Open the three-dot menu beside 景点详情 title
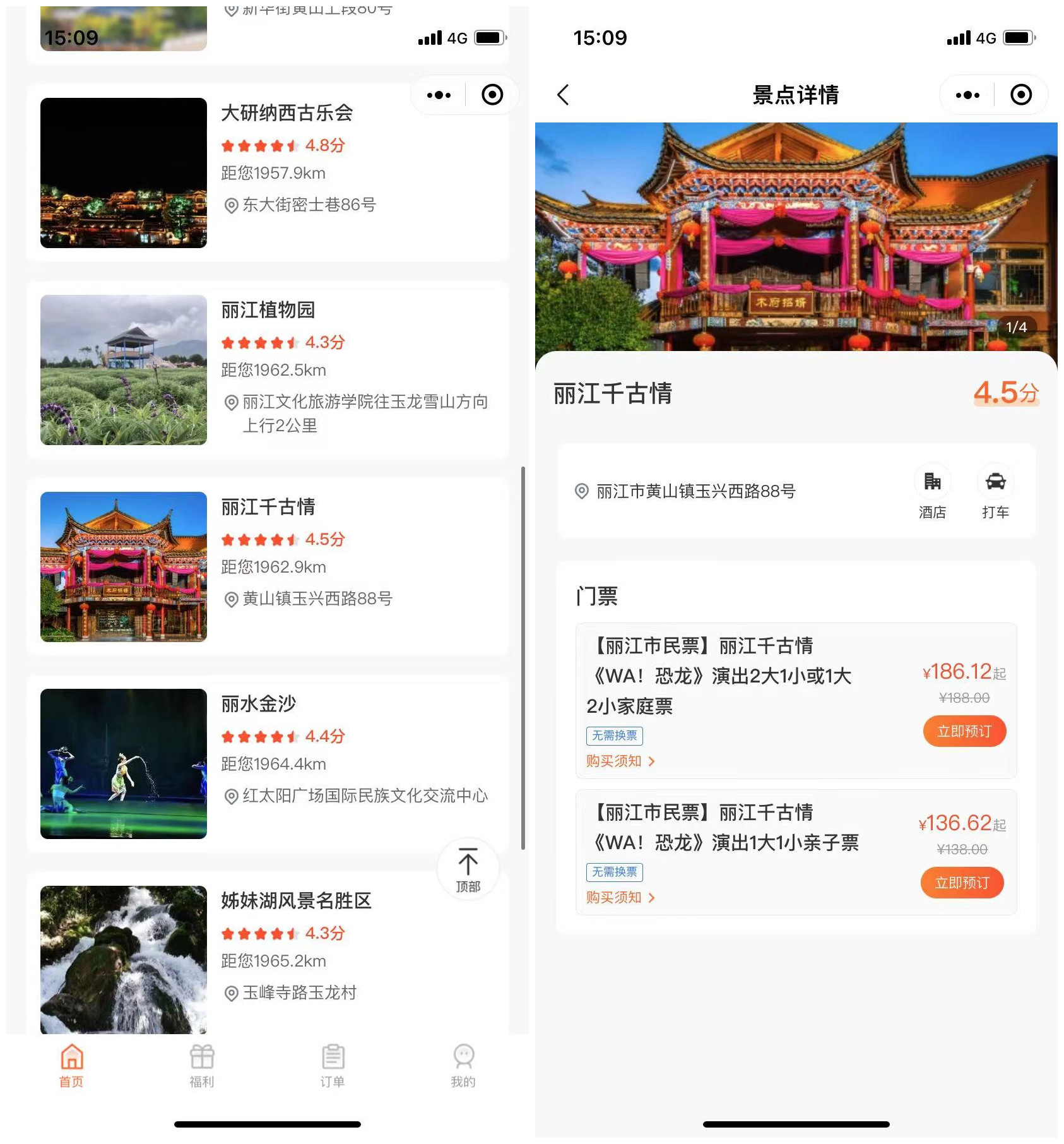The image size is (1064, 1144). [967, 95]
